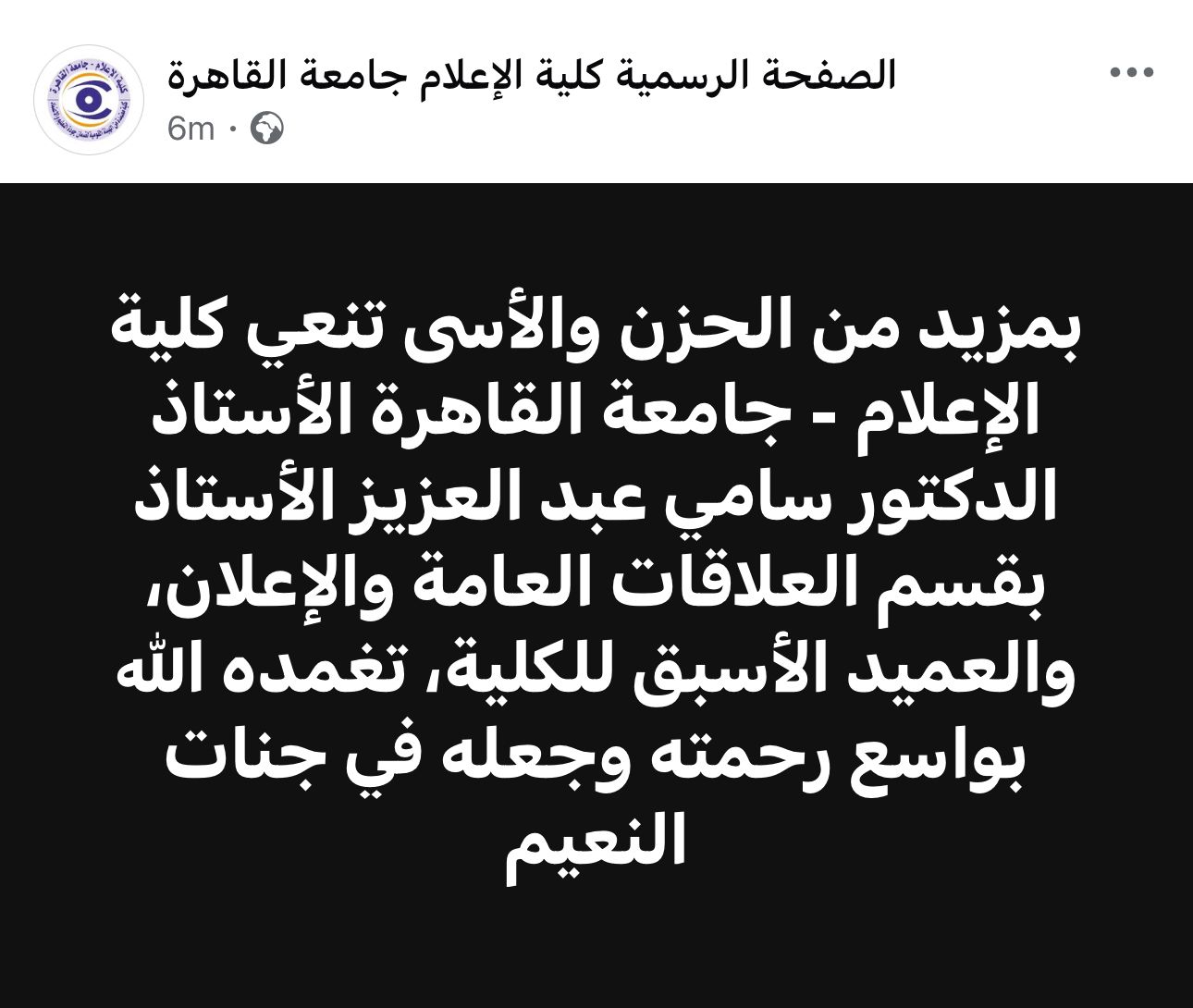Image resolution: width=1193 pixels, height=1008 pixels.
Task: Open the black condolence text post
Action: pos(596,592)
